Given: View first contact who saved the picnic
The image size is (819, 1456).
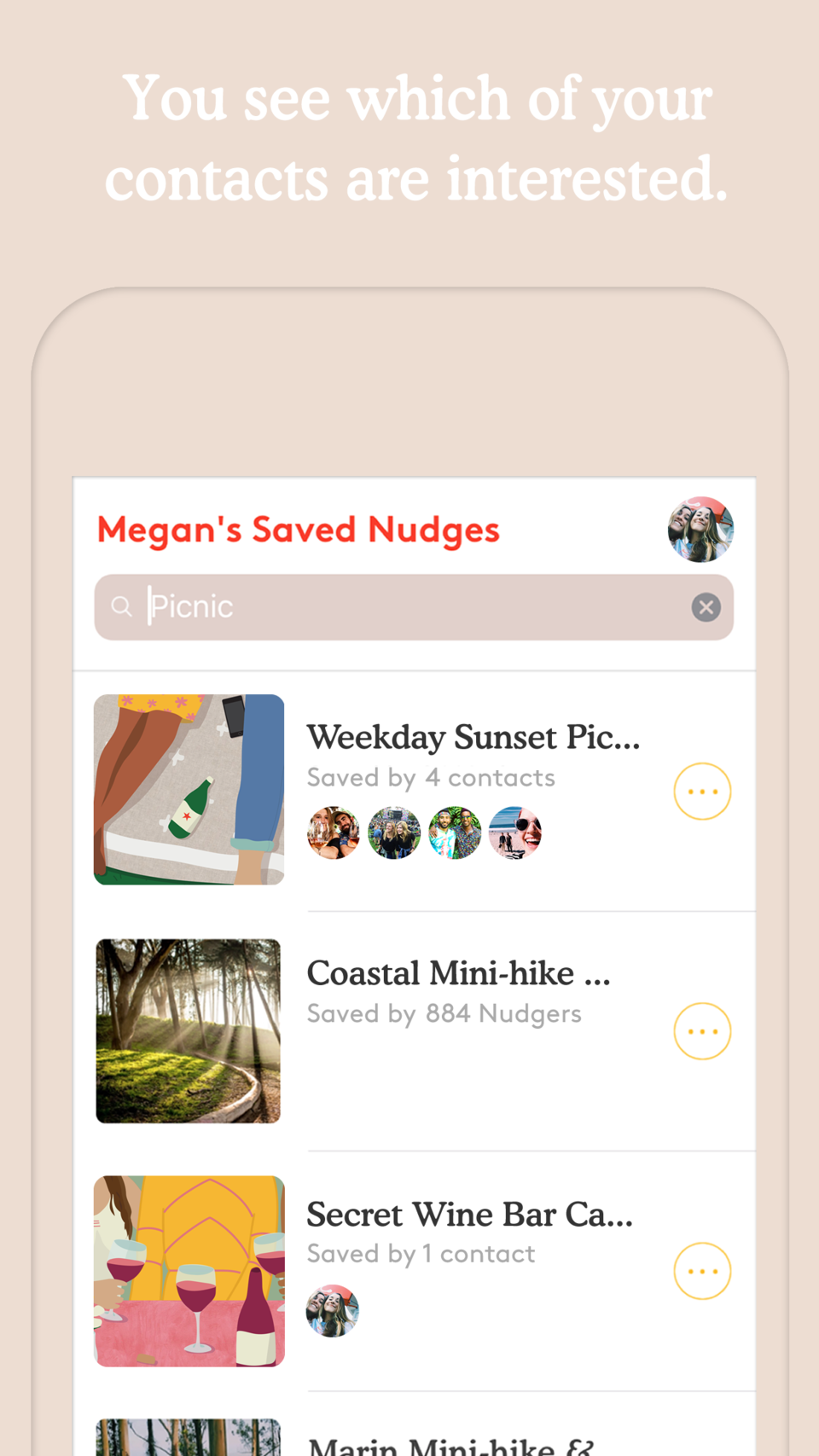Looking at the screenshot, I should click(333, 832).
